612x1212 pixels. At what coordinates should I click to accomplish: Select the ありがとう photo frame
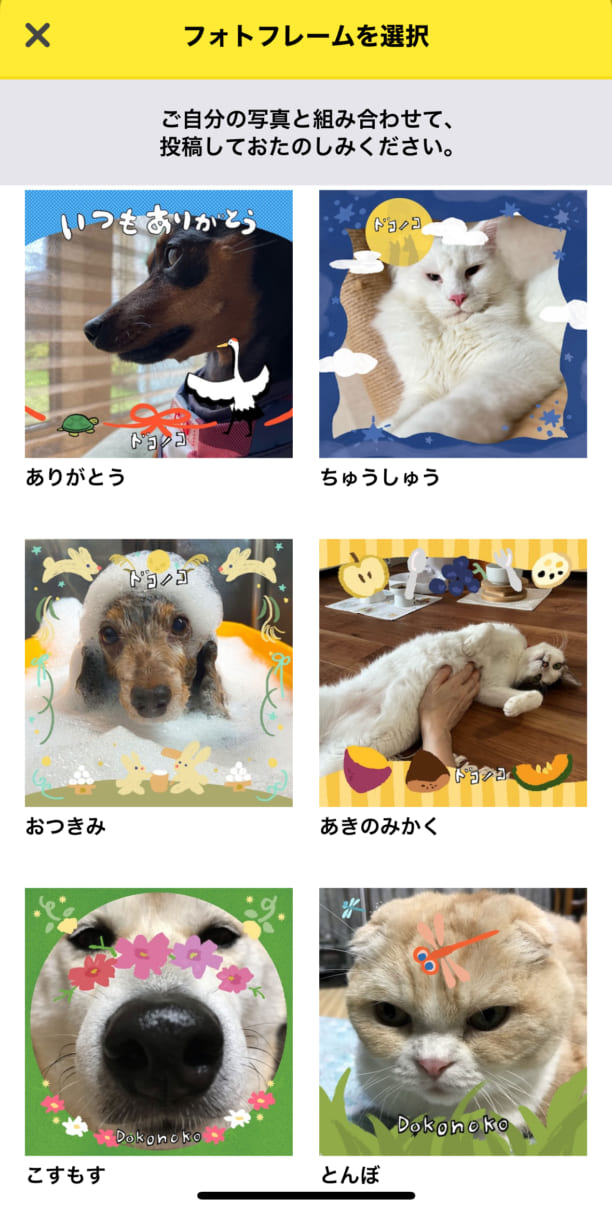click(x=159, y=324)
